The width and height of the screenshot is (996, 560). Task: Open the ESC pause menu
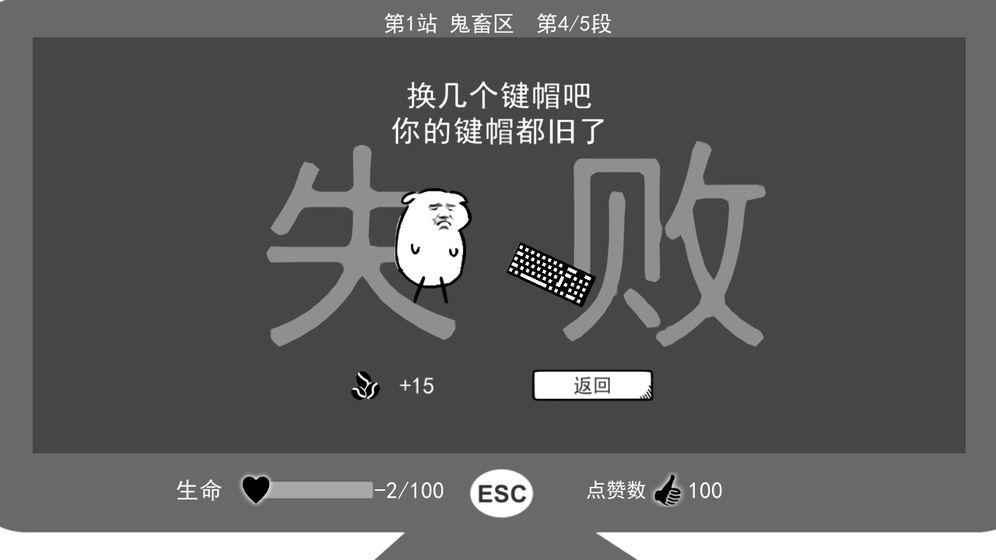[501, 493]
